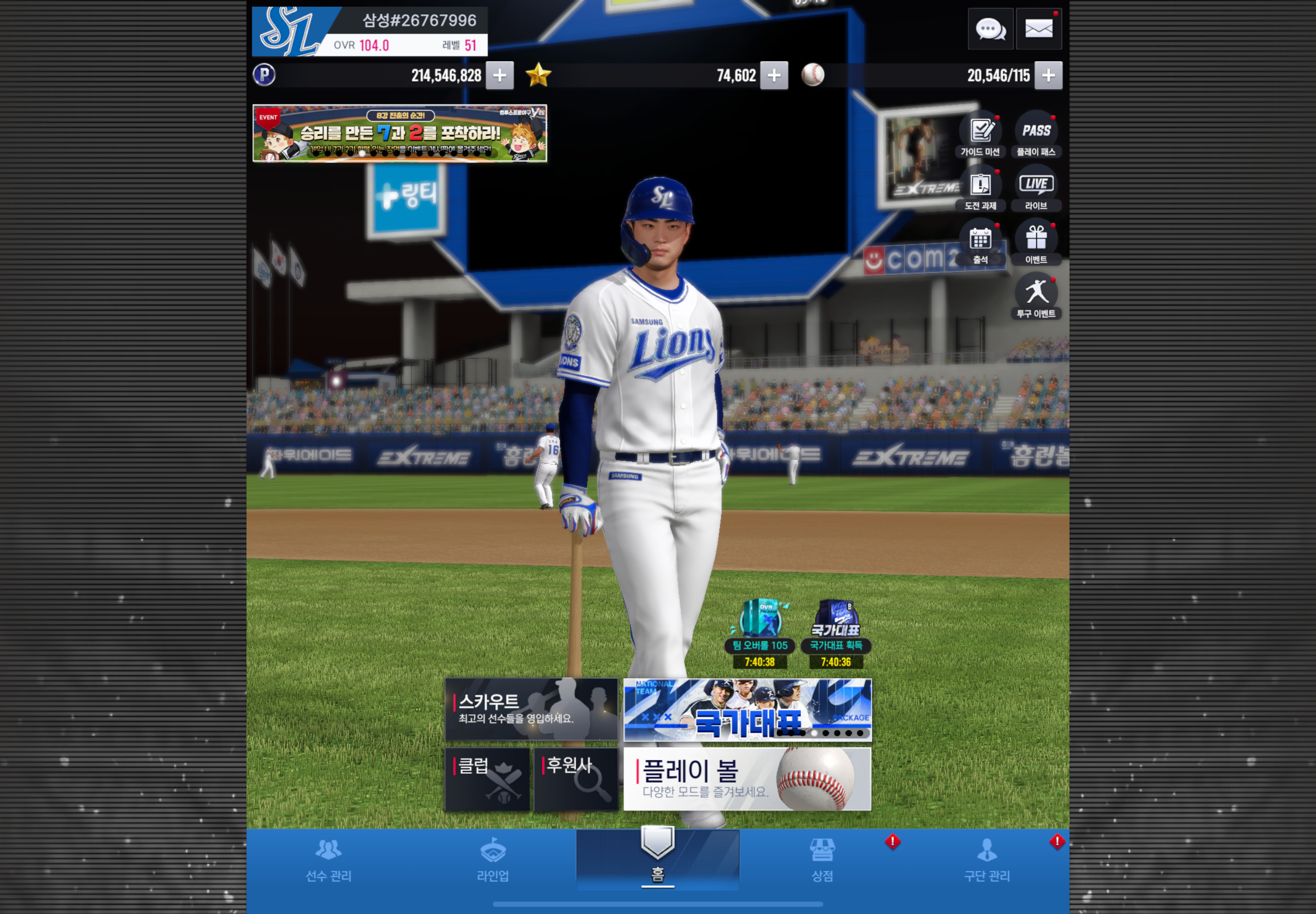Open the chat bubble icon

991,29
